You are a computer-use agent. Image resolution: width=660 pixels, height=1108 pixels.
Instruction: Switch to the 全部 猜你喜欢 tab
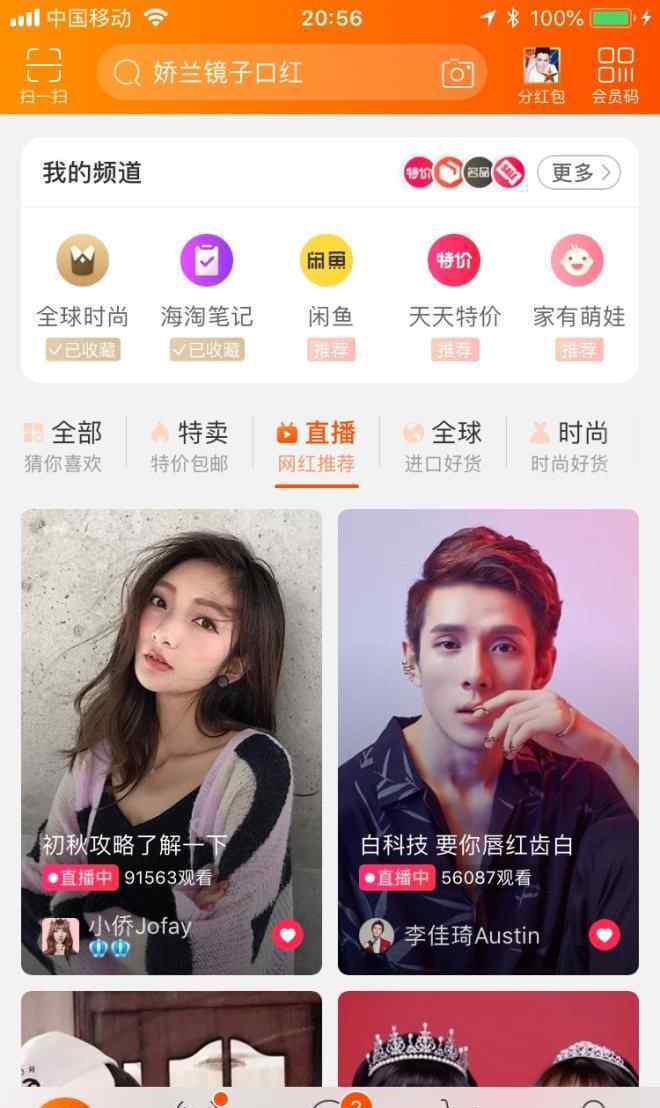(63, 446)
